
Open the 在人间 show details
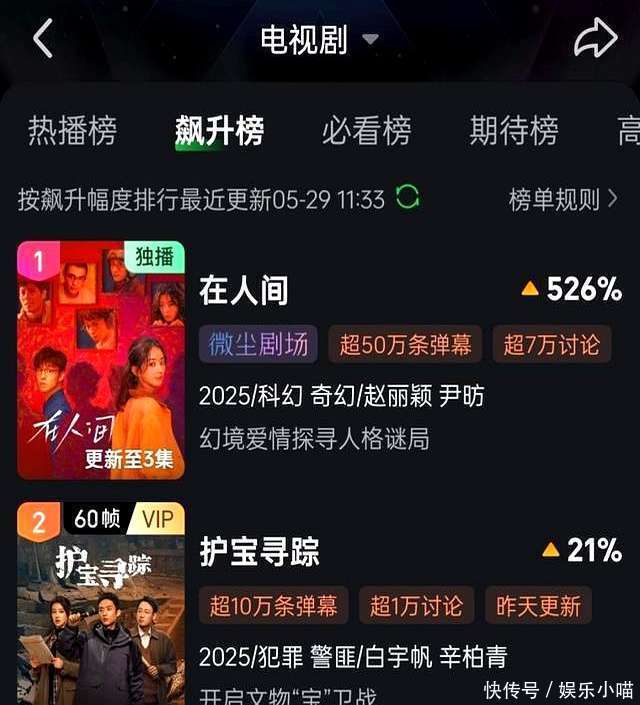click(x=244, y=291)
